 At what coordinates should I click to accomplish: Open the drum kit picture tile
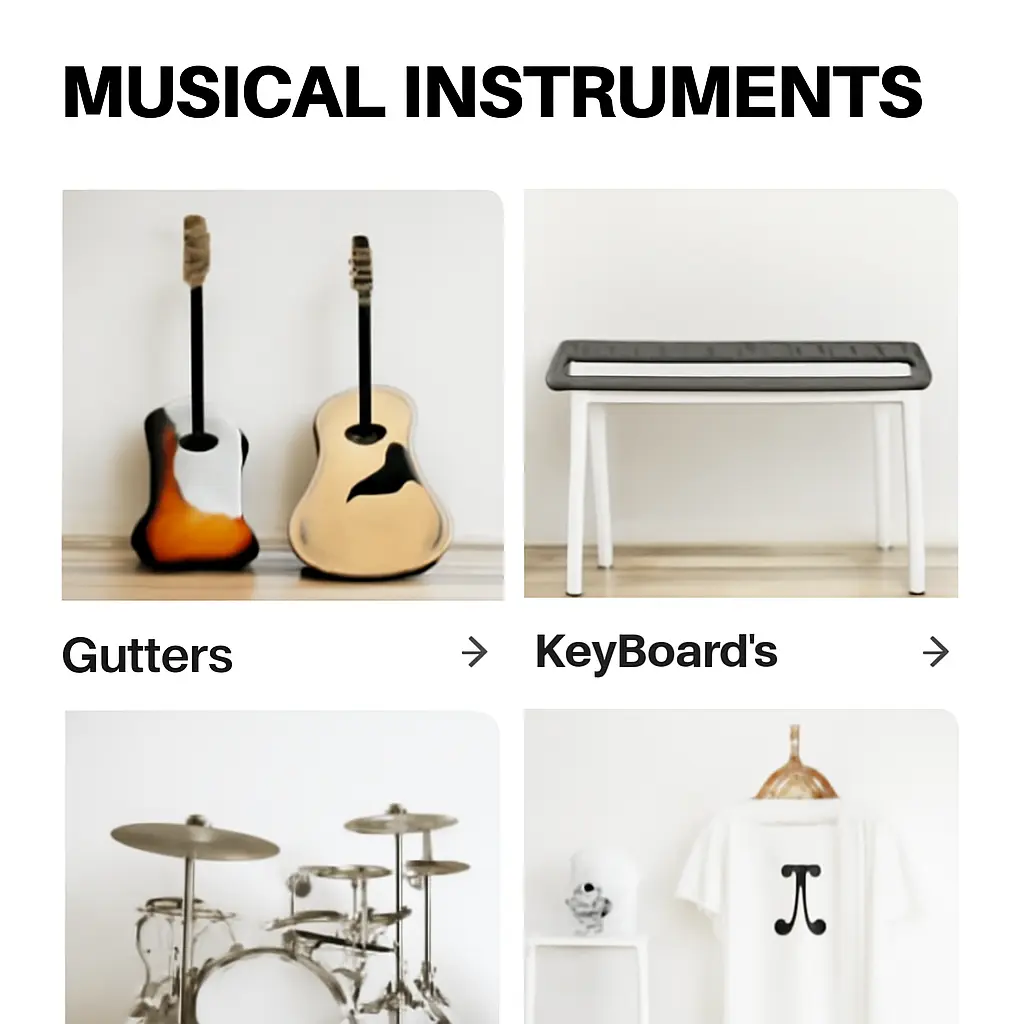(x=283, y=866)
